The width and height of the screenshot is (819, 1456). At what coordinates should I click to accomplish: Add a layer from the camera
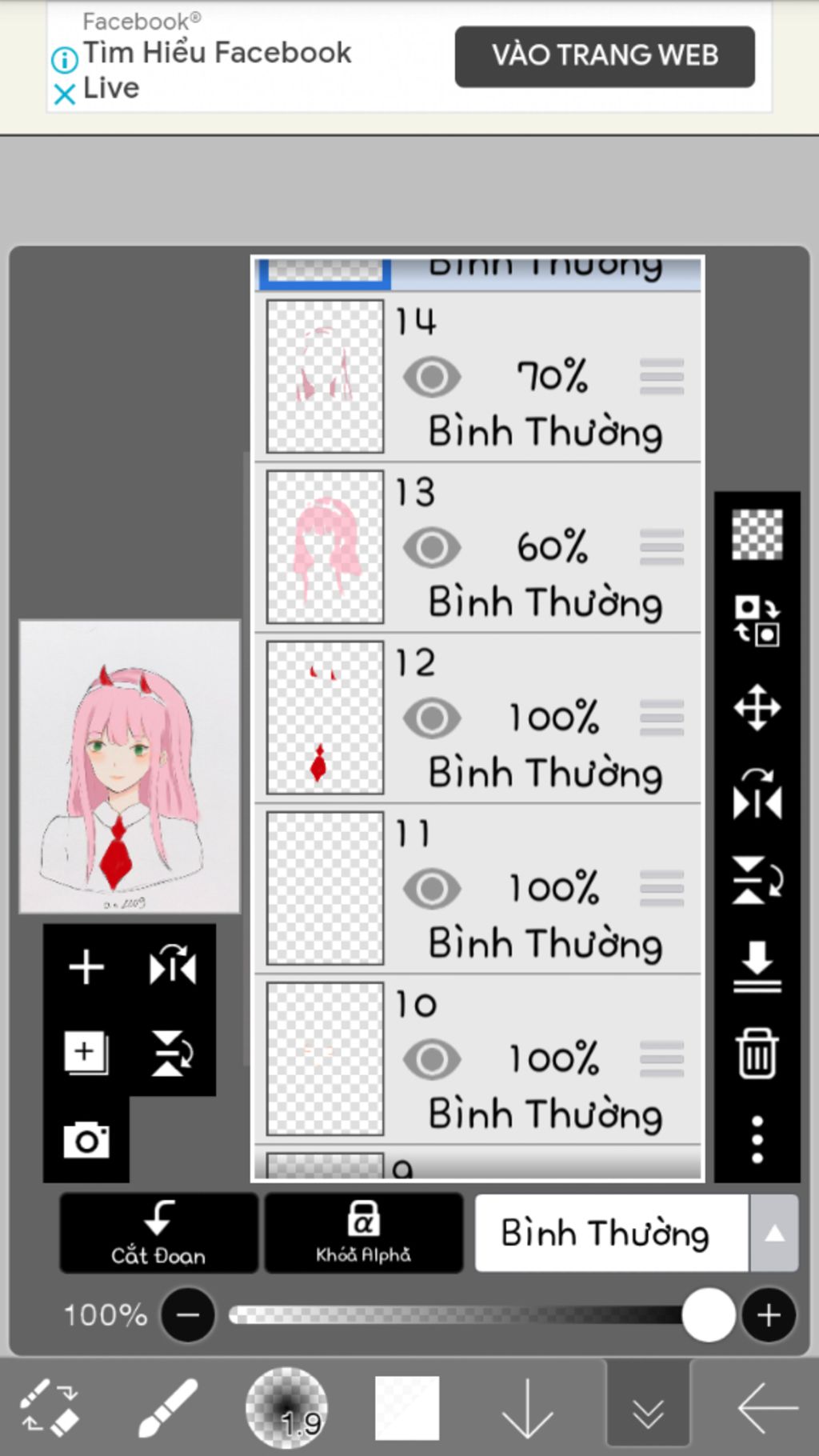tap(86, 1140)
